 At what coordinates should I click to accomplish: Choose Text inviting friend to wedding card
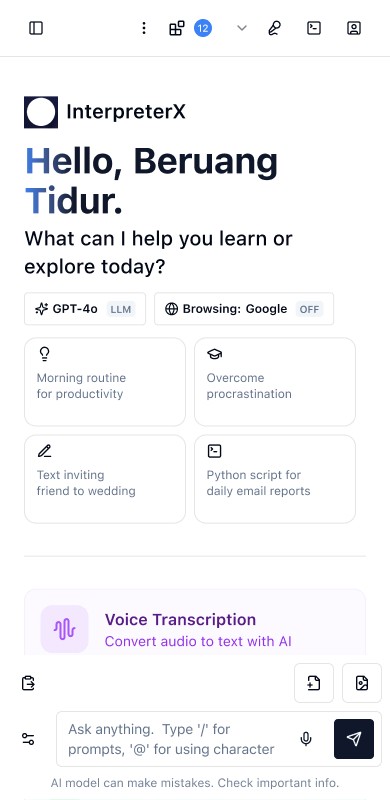point(105,479)
